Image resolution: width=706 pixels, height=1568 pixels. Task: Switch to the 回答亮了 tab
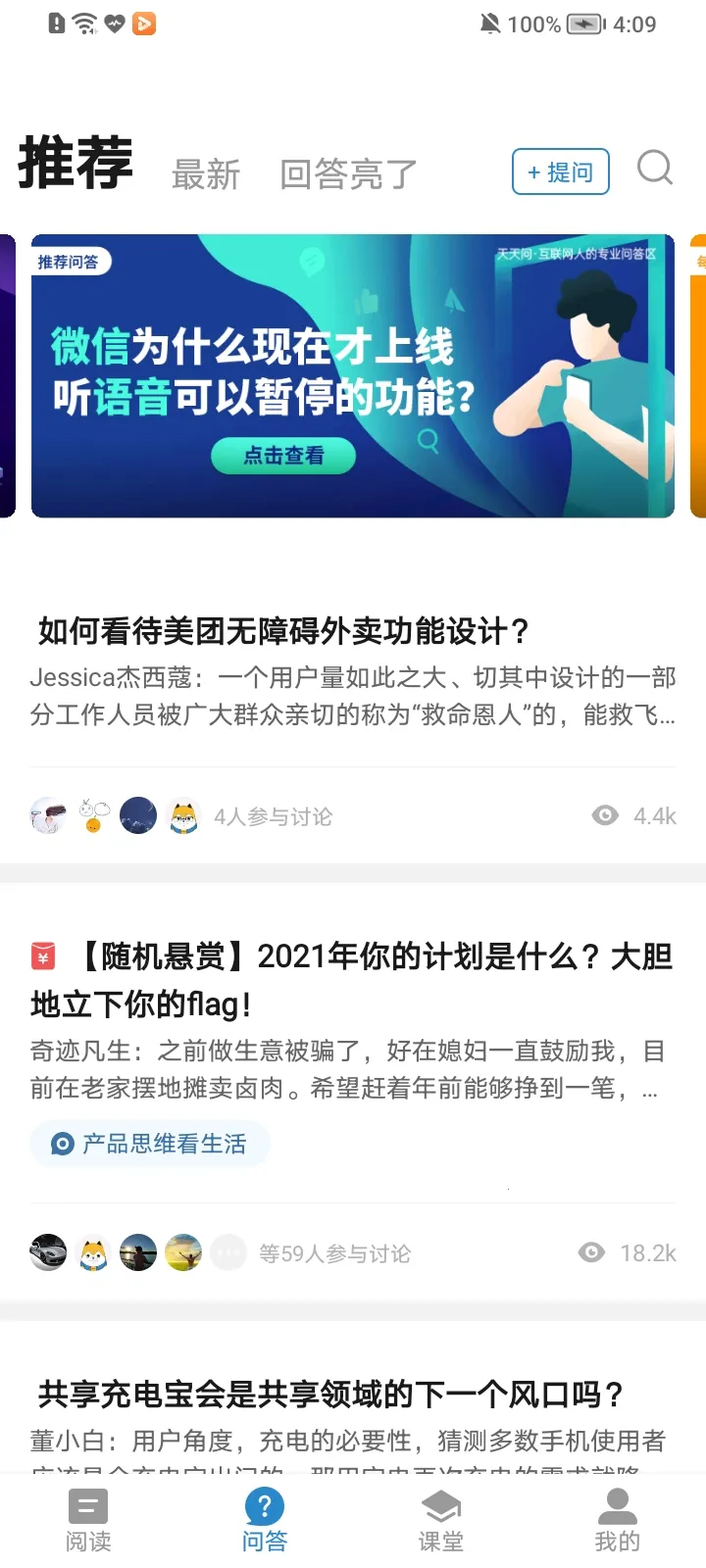348,174
